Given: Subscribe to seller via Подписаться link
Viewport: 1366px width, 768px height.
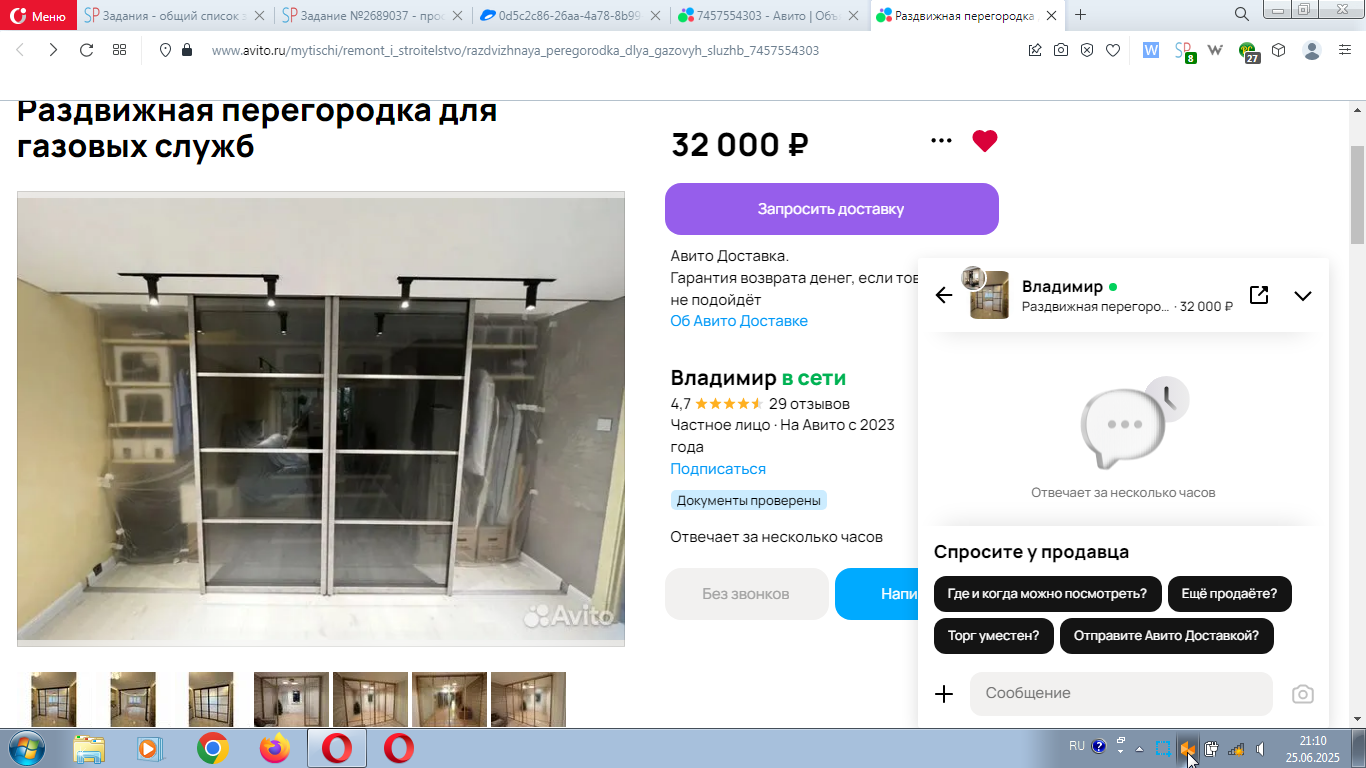Looking at the screenshot, I should (x=717, y=469).
